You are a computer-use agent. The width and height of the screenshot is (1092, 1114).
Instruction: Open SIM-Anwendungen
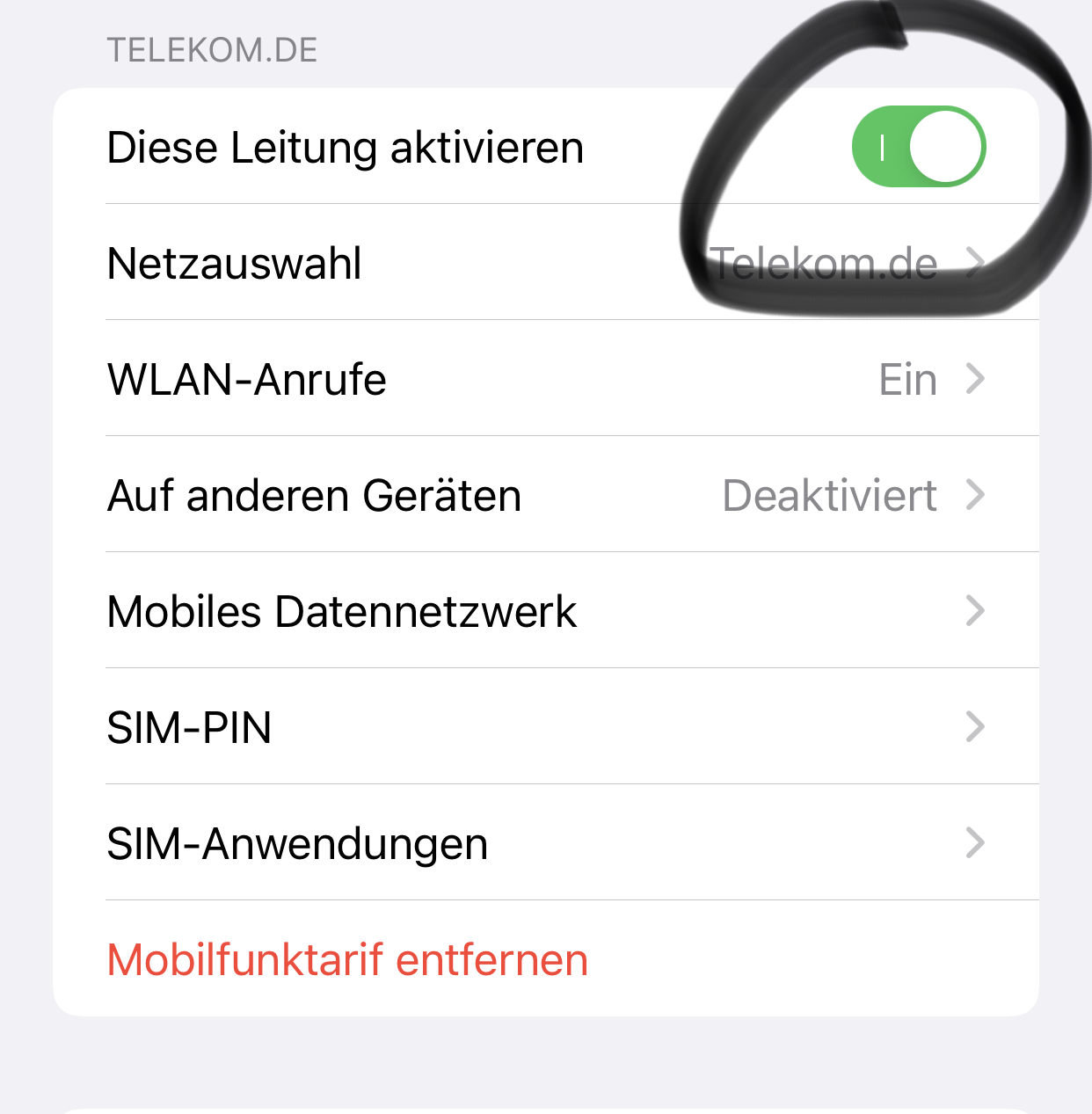[545, 843]
